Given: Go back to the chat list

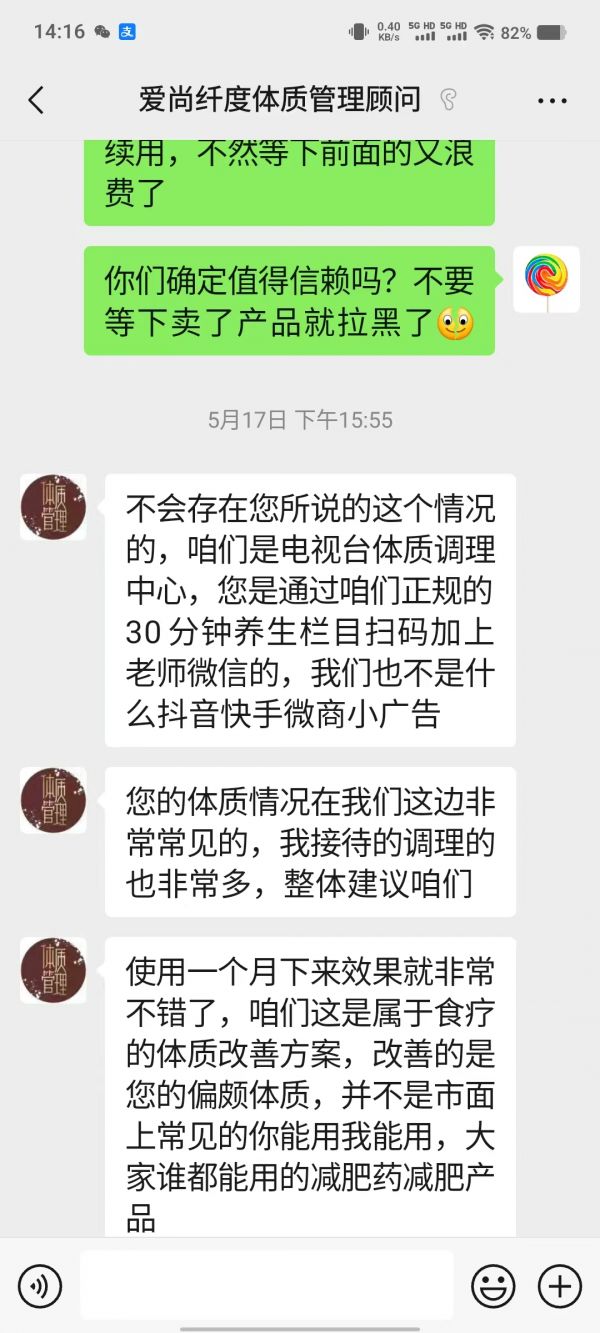Looking at the screenshot, I should click(37, 100).
